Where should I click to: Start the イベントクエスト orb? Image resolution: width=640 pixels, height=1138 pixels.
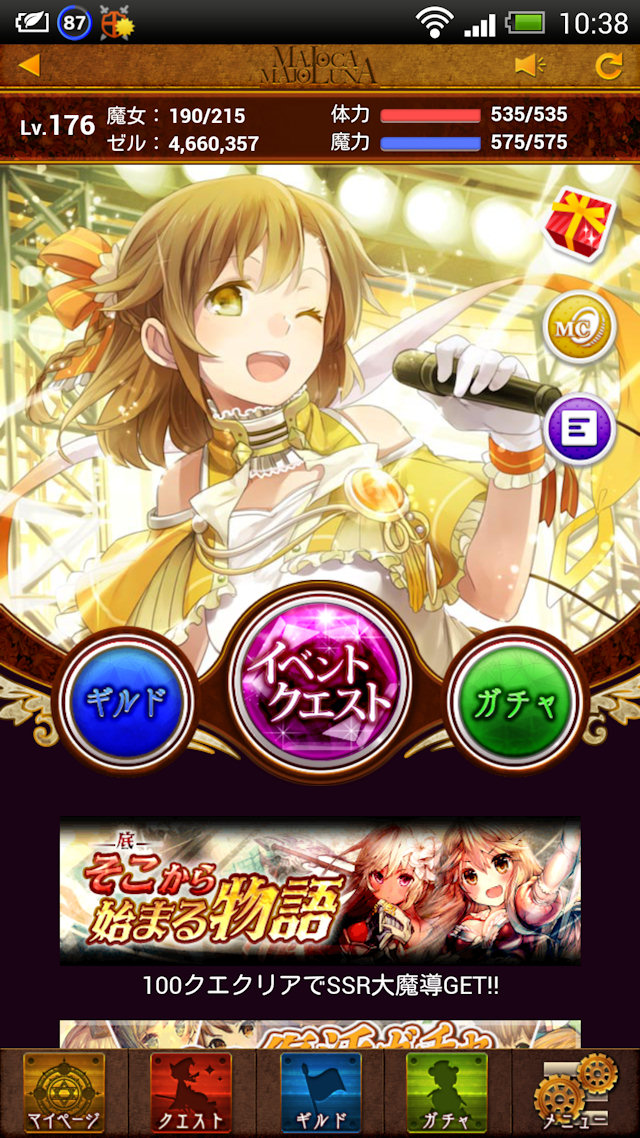[320, 681]
